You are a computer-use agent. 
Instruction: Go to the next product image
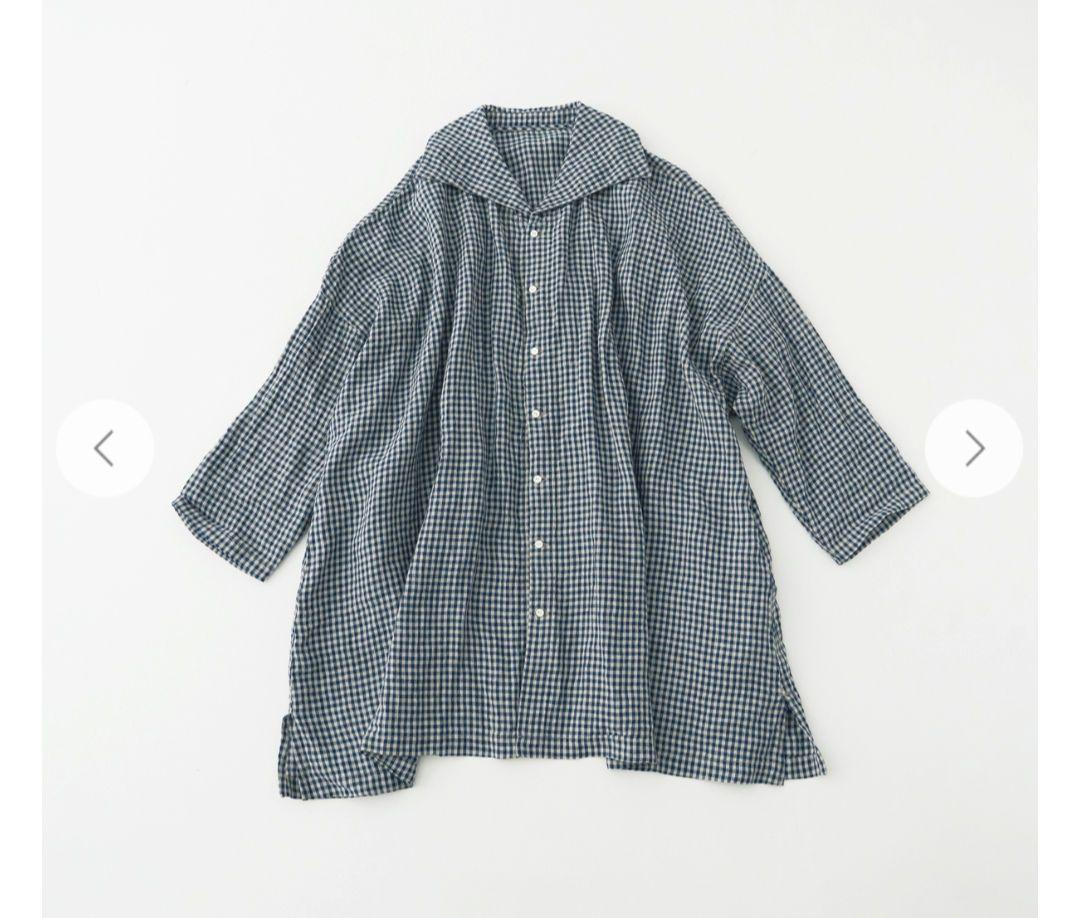[973, 449]
